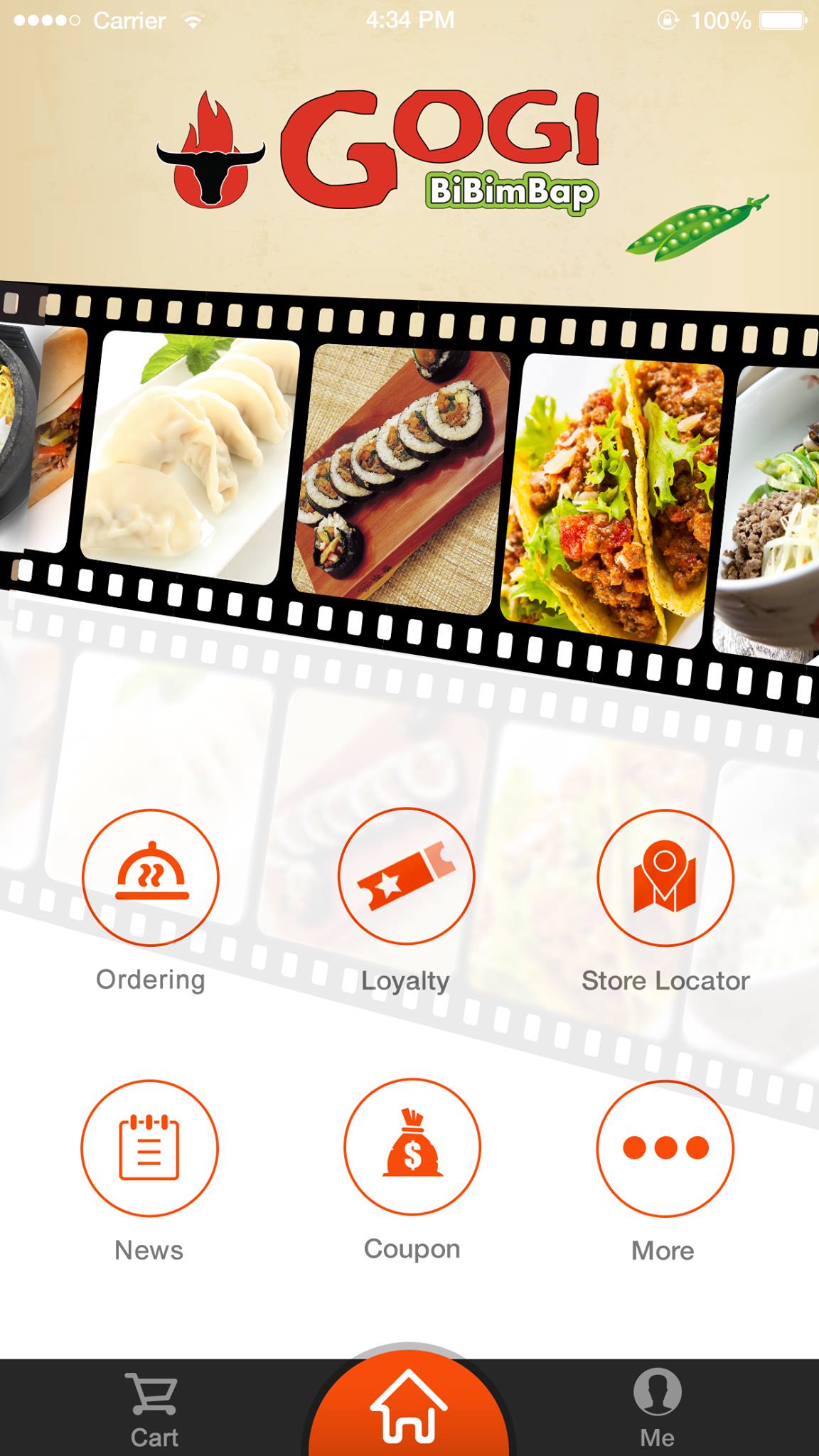The image size is (819, 1456).
Task: Open the Store Locator
Action: pyautogui.click(x=665, y=877)
